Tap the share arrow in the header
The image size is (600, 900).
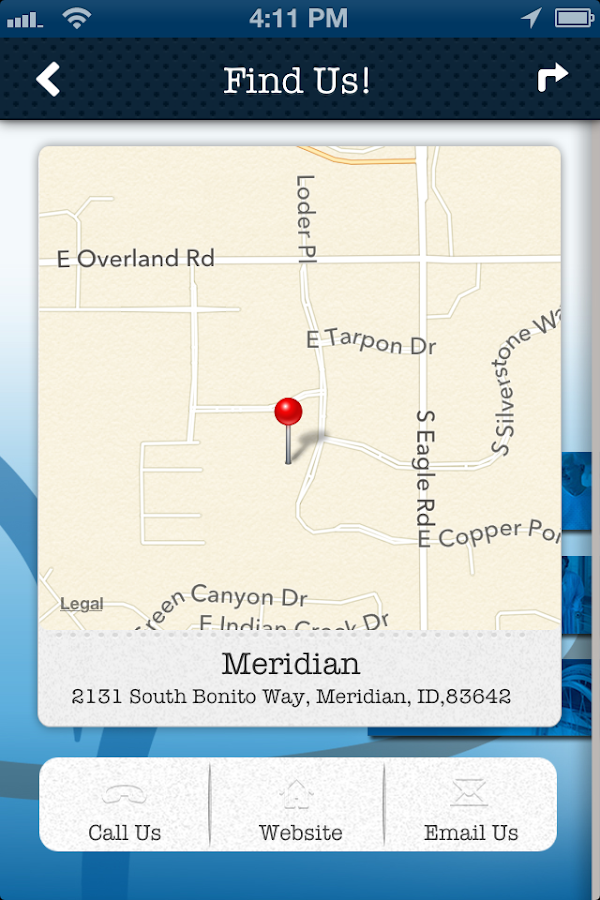pos(552,78)
